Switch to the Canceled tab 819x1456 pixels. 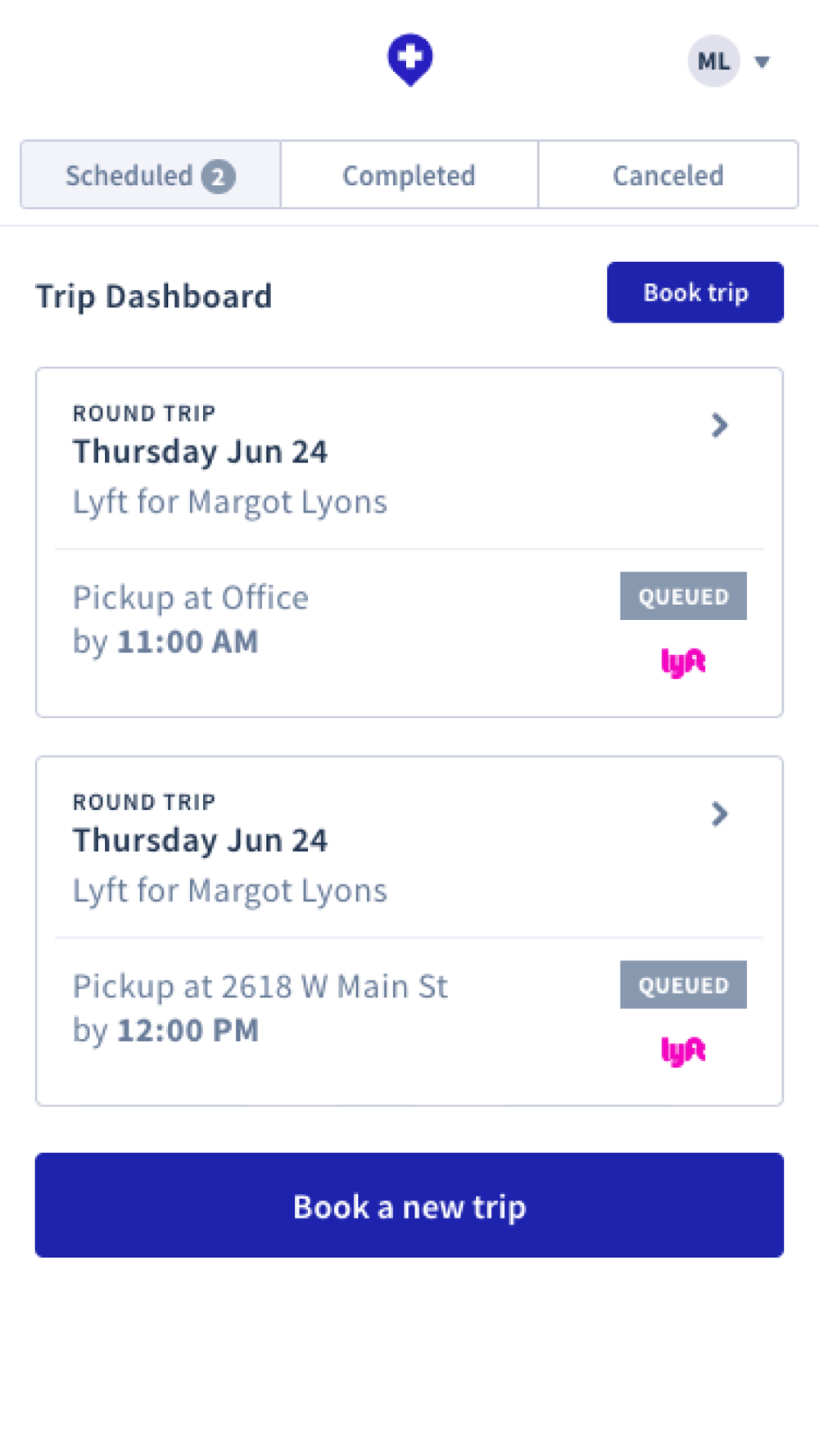point(667,175)
